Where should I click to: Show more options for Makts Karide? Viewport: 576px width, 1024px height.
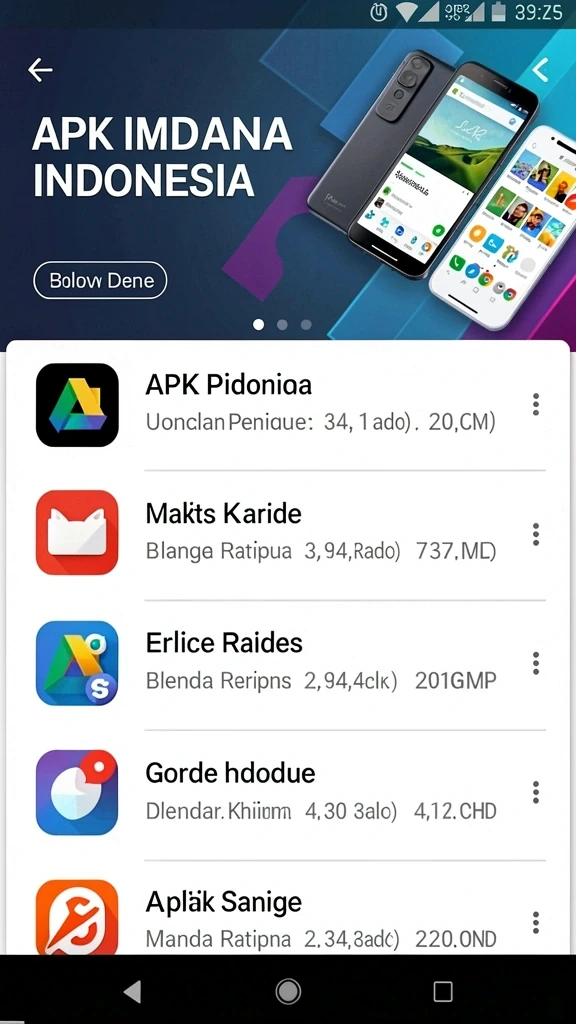click(x=536, y=534)
